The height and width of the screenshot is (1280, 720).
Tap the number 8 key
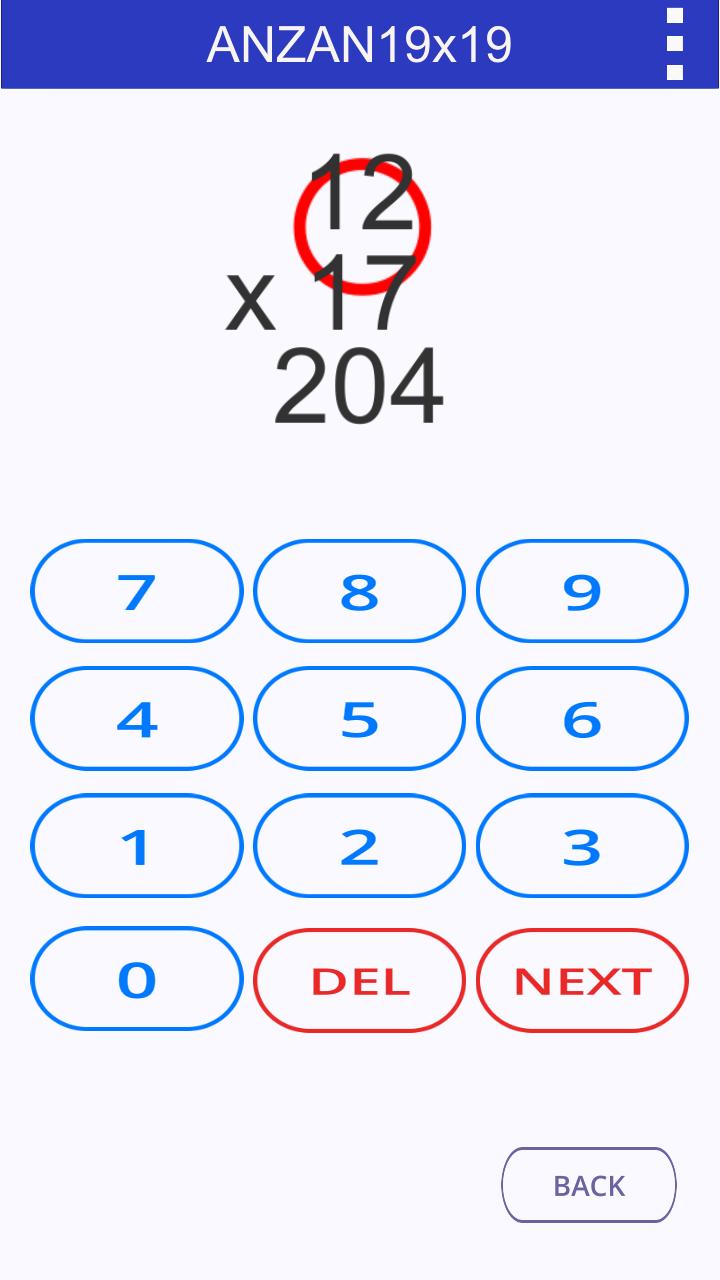click(x=360, y=591)
